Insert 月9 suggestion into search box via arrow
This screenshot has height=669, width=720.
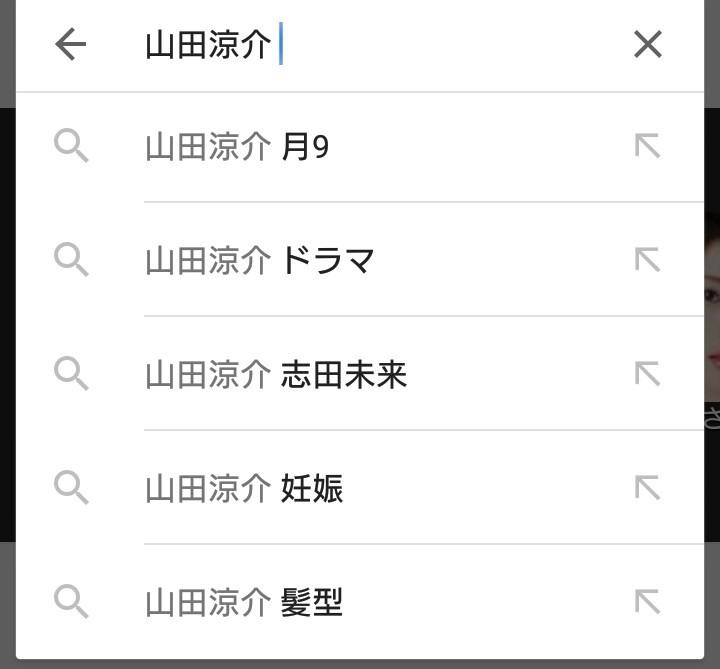pos(648,147)
